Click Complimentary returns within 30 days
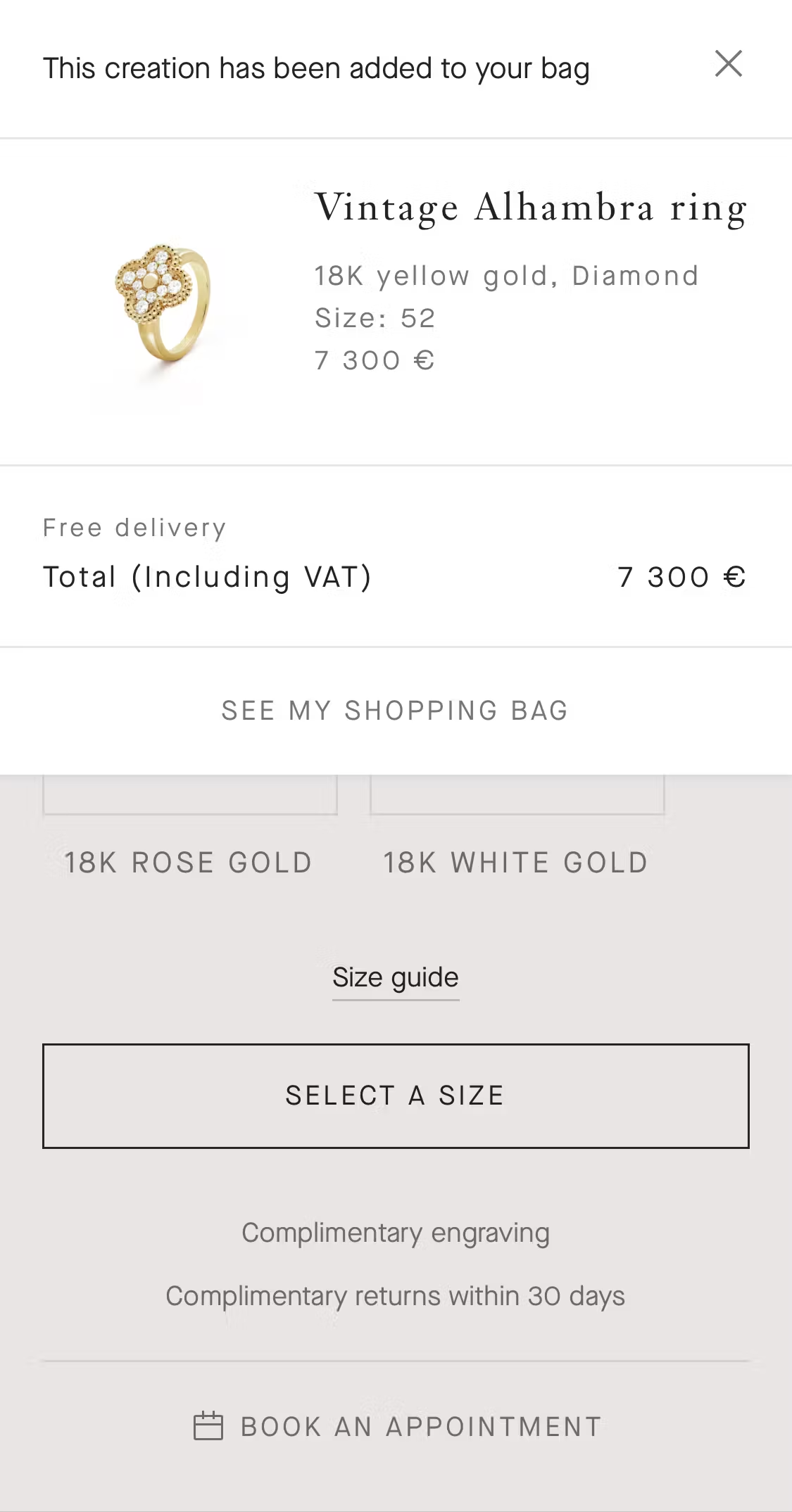This screenshot has width=792, height=1512. [396, 1295]
